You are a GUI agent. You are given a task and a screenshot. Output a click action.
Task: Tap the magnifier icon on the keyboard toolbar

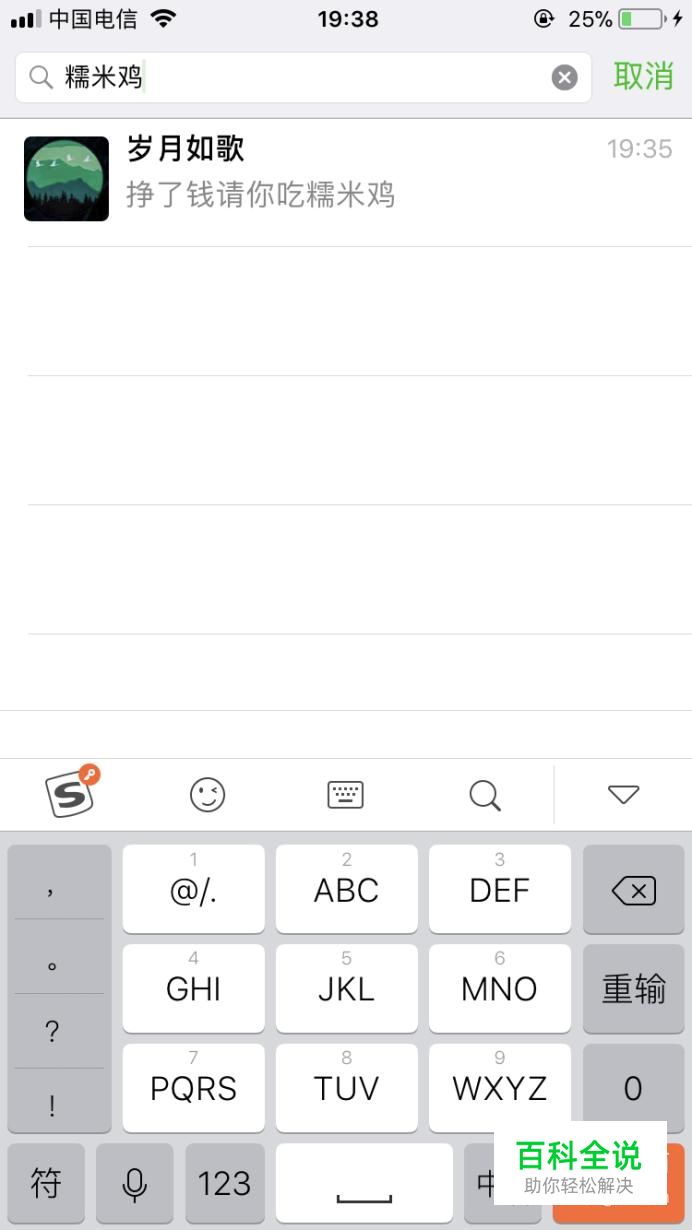pyautogui.click(x=485, y=796)
